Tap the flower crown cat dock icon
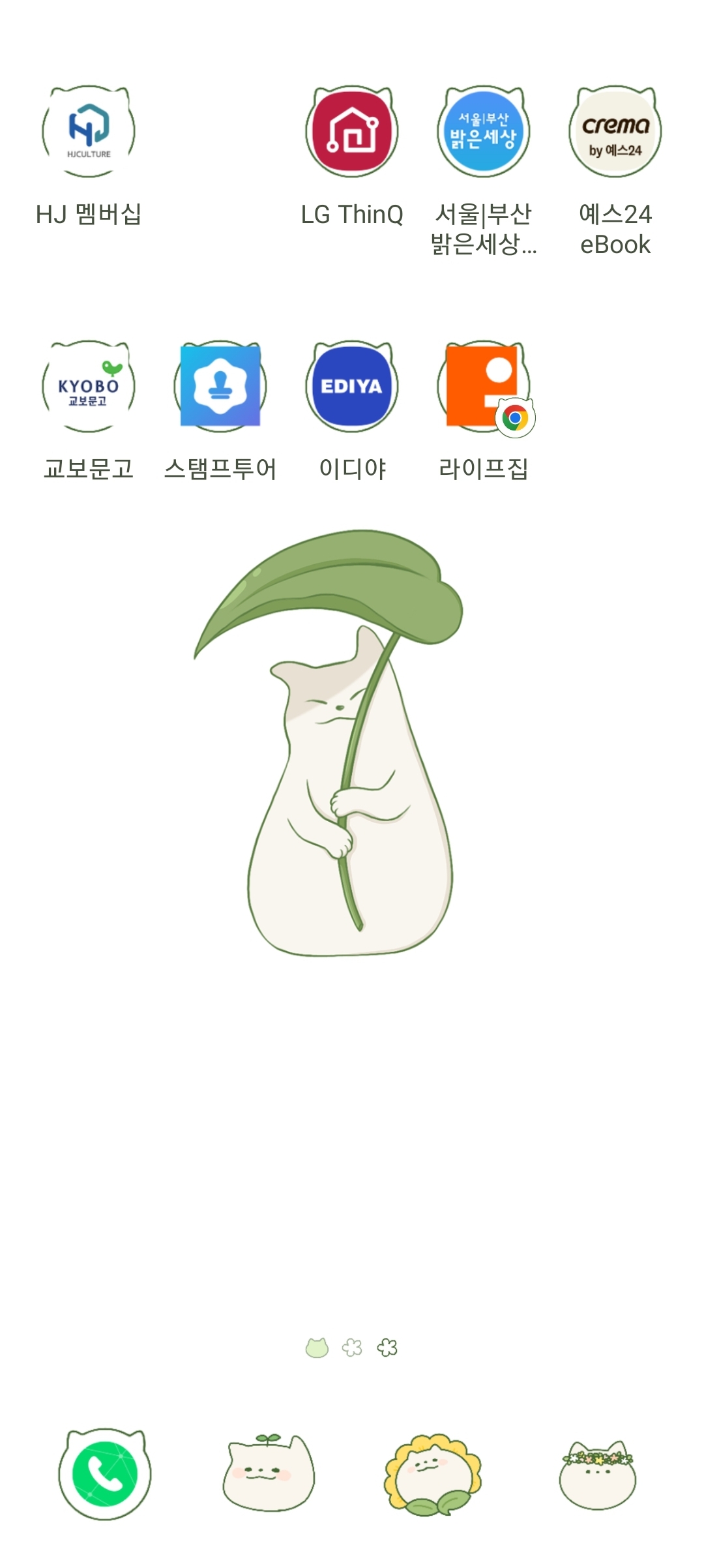 click(597, 1475)
